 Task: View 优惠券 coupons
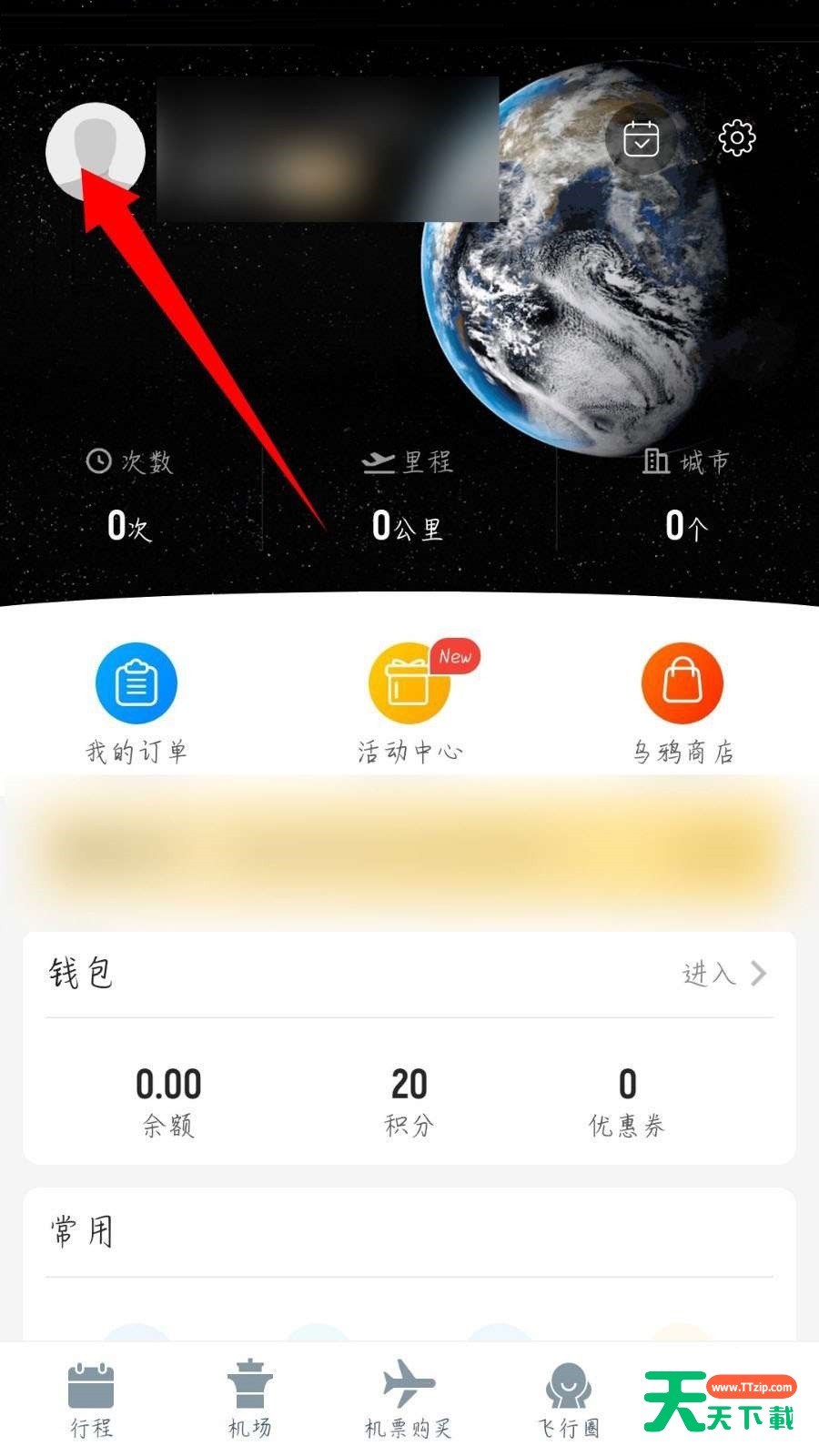click(627, 1101)
